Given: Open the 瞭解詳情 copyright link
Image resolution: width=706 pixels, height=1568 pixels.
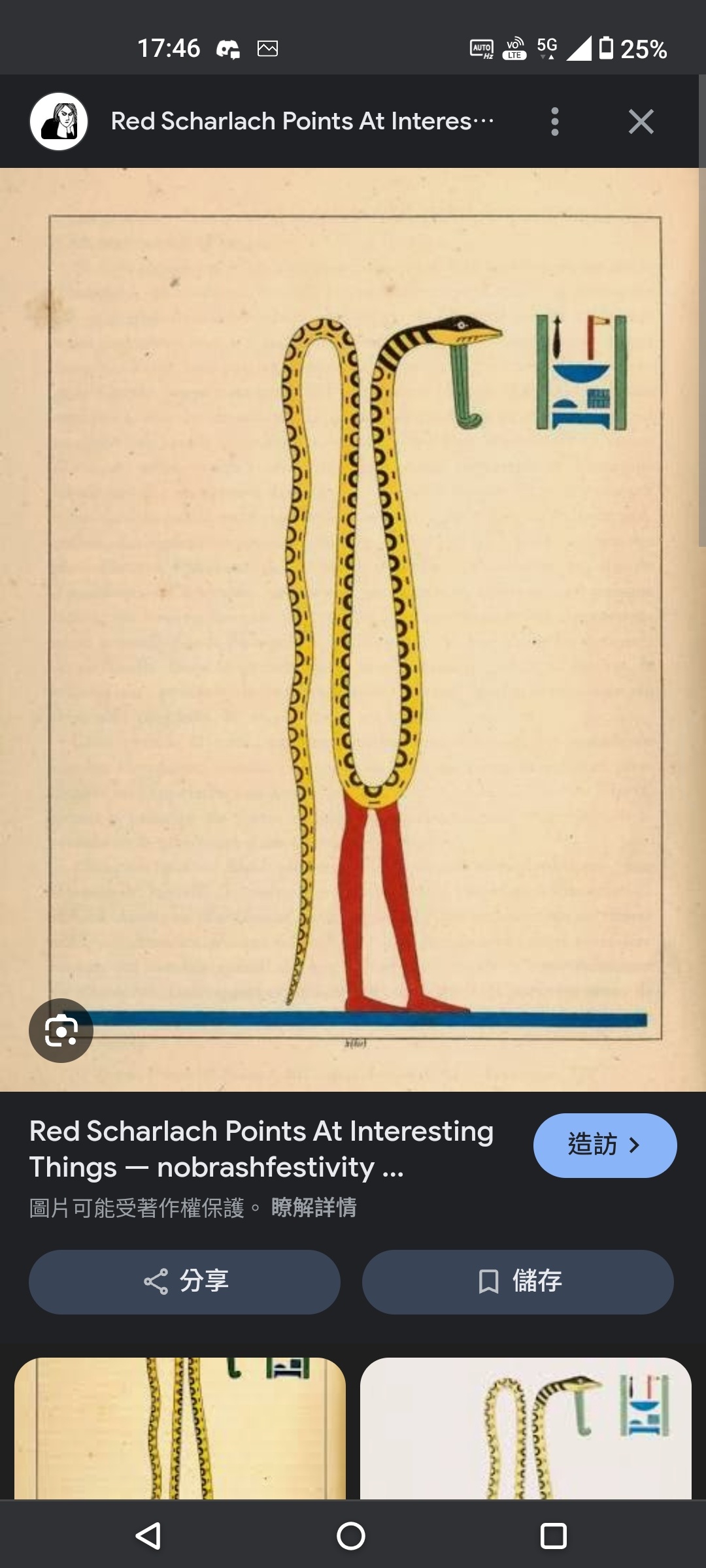Looking at the screenshot, I should point(314,1207).
